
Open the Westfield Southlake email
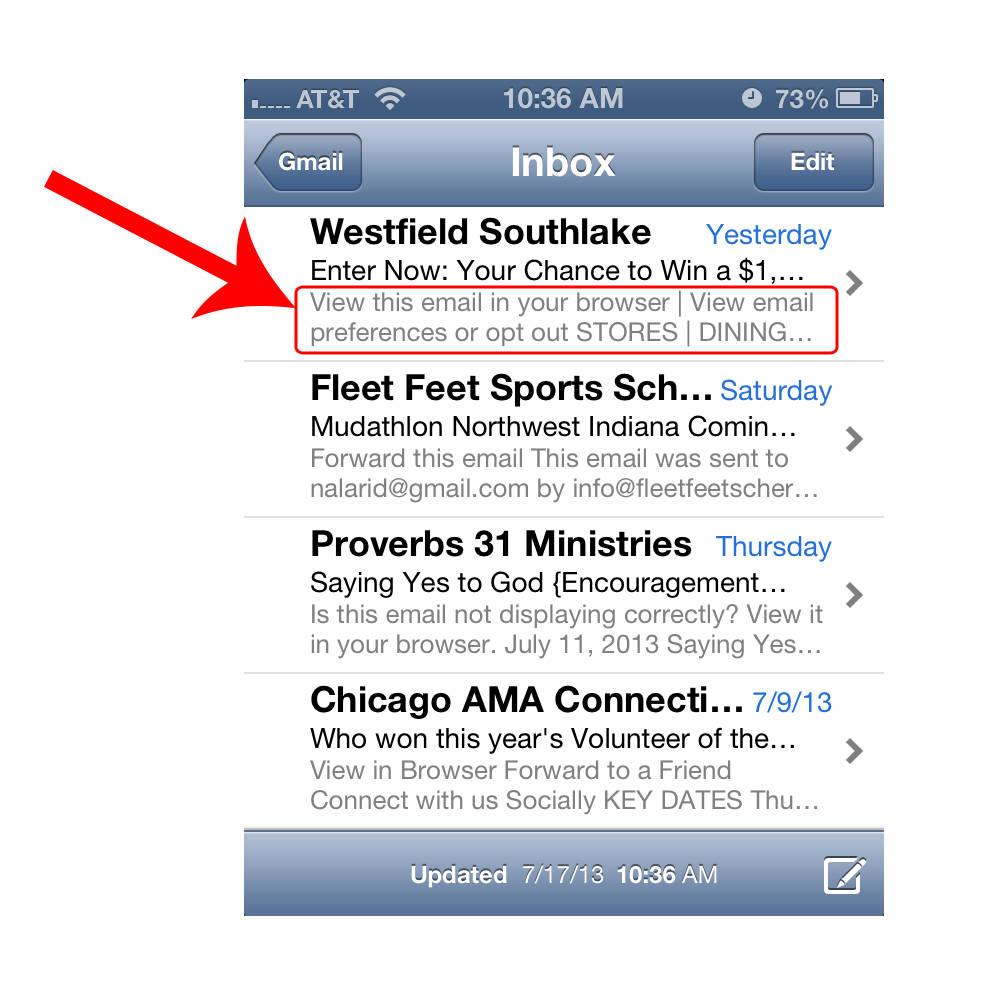point(563,283)
